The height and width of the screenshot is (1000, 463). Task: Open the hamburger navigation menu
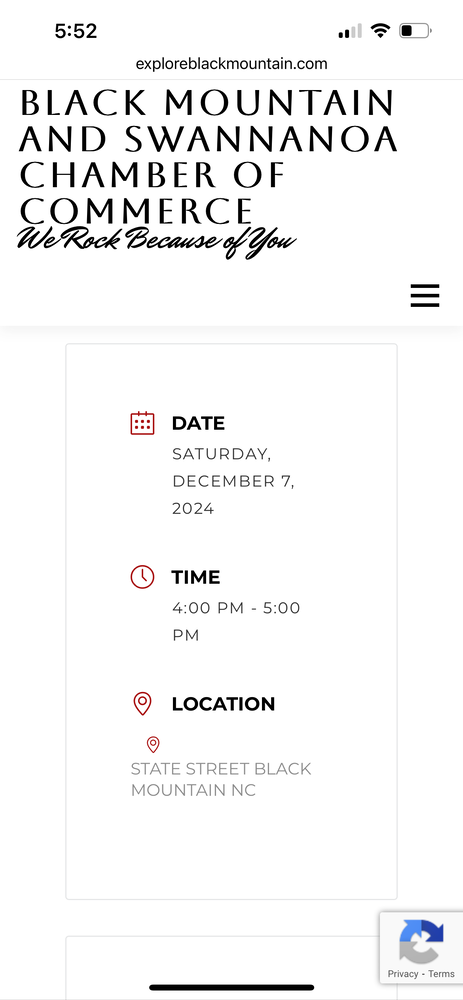425,296
